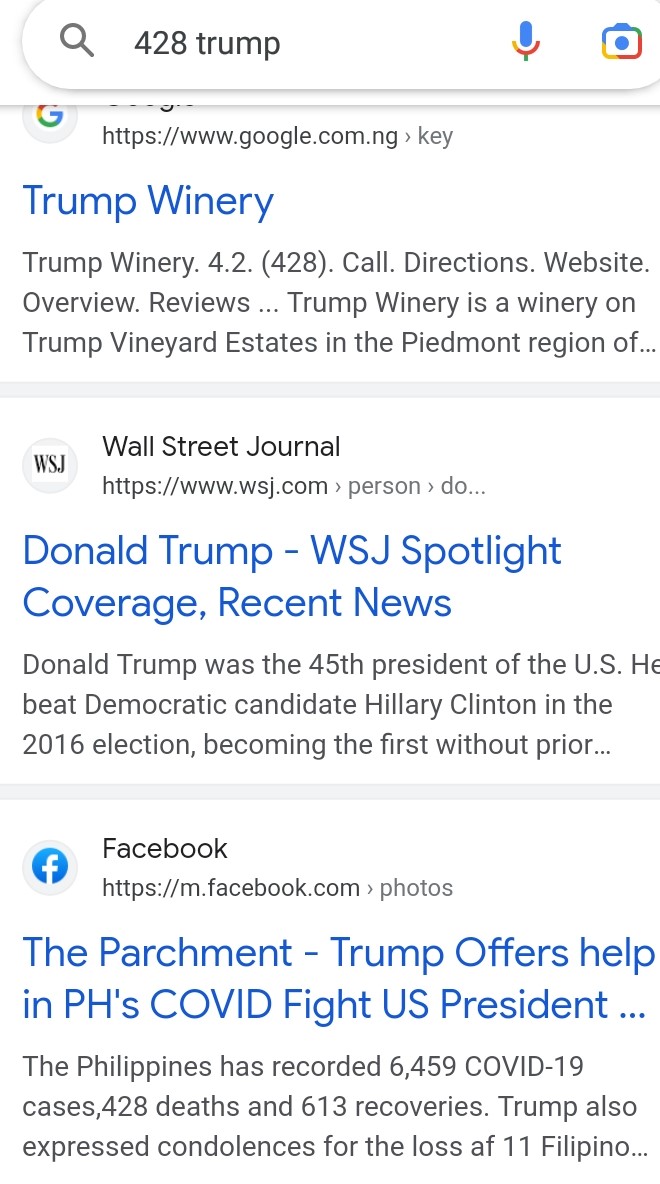Screen dimensions: 660x1184
Task: Open the Donald Trump WSJ Spotlight Coverage result
Action: (x=291, y=576)
